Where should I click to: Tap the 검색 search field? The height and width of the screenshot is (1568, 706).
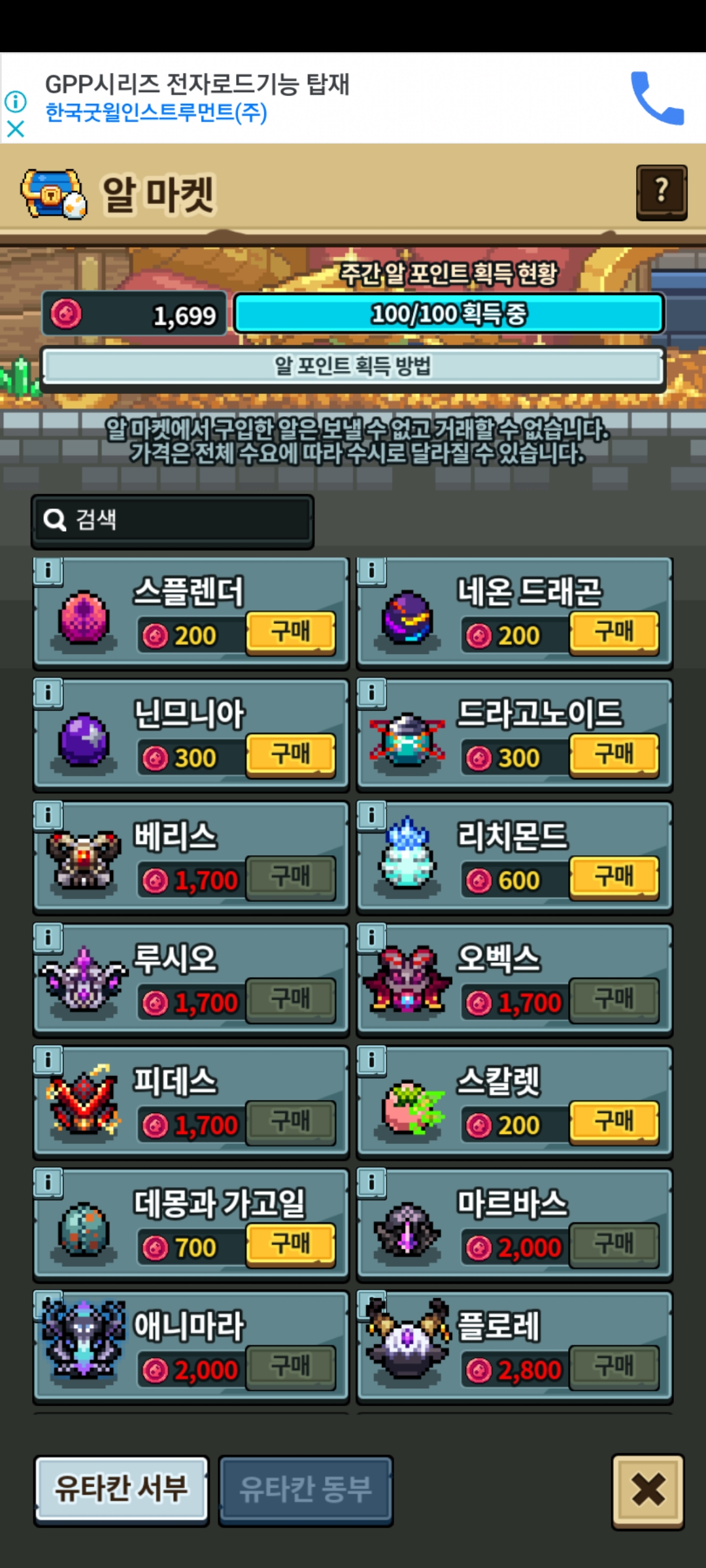coord(173,521)
